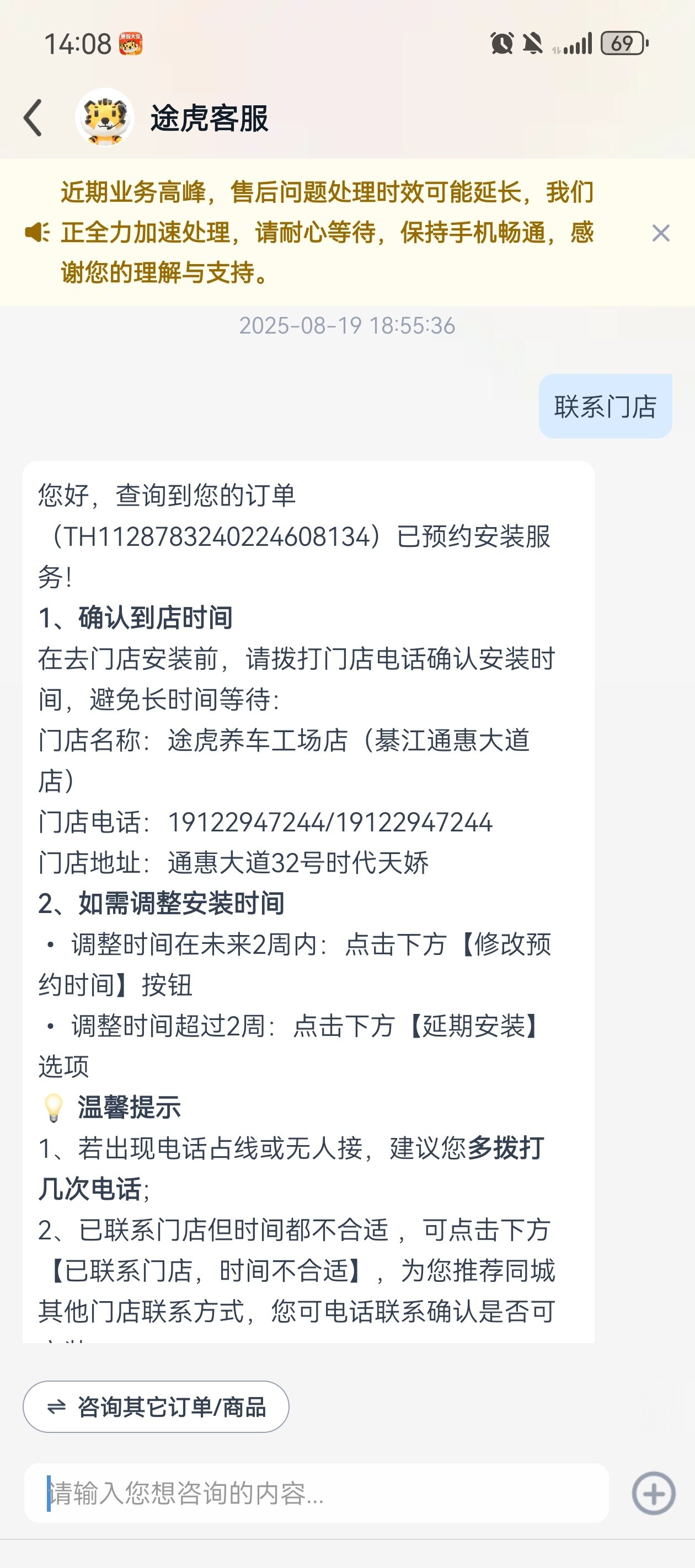Focus the message input field
This screenshot has height=1568, width=695.
pyautogui.click(x=317, y=1493)
